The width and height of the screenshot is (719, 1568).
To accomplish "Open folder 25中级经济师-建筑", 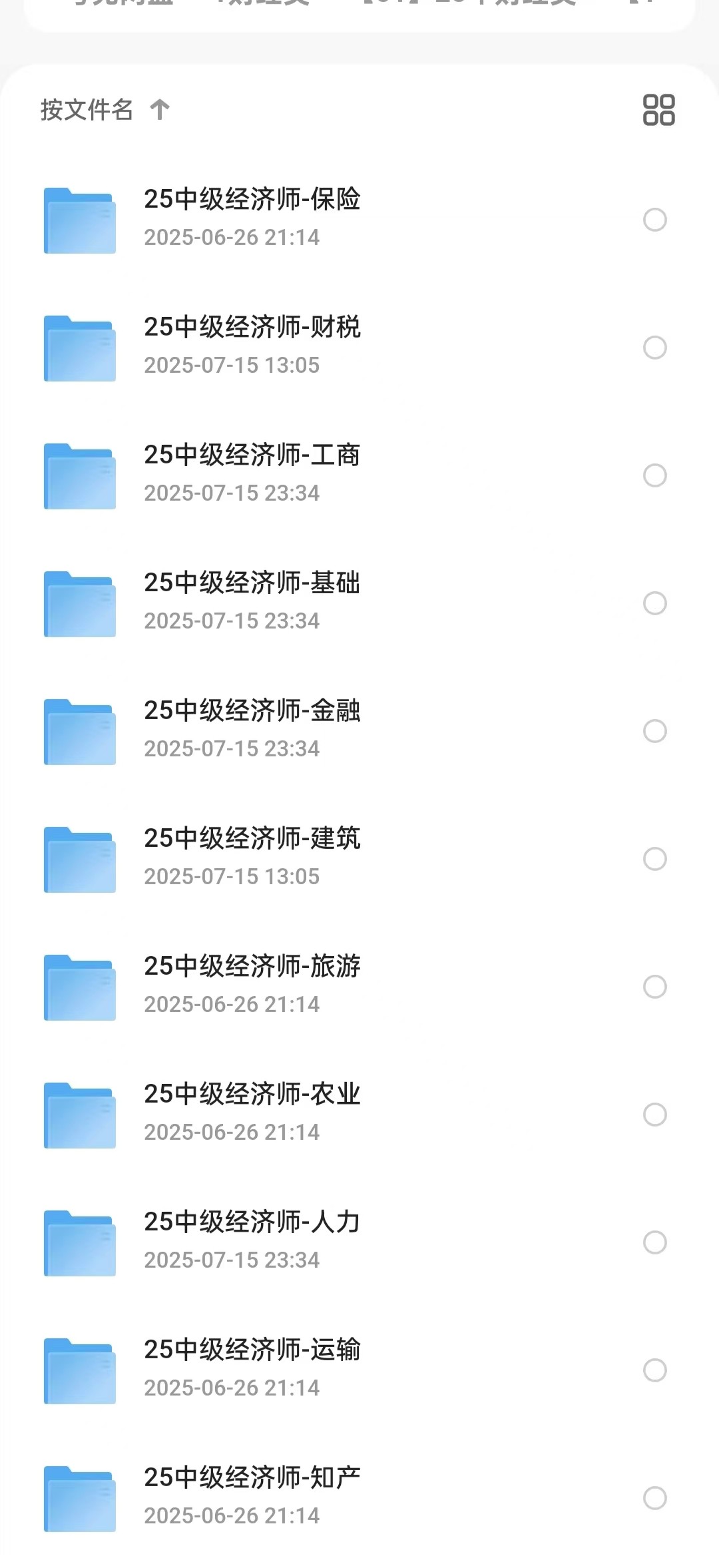I will (359, 859).
